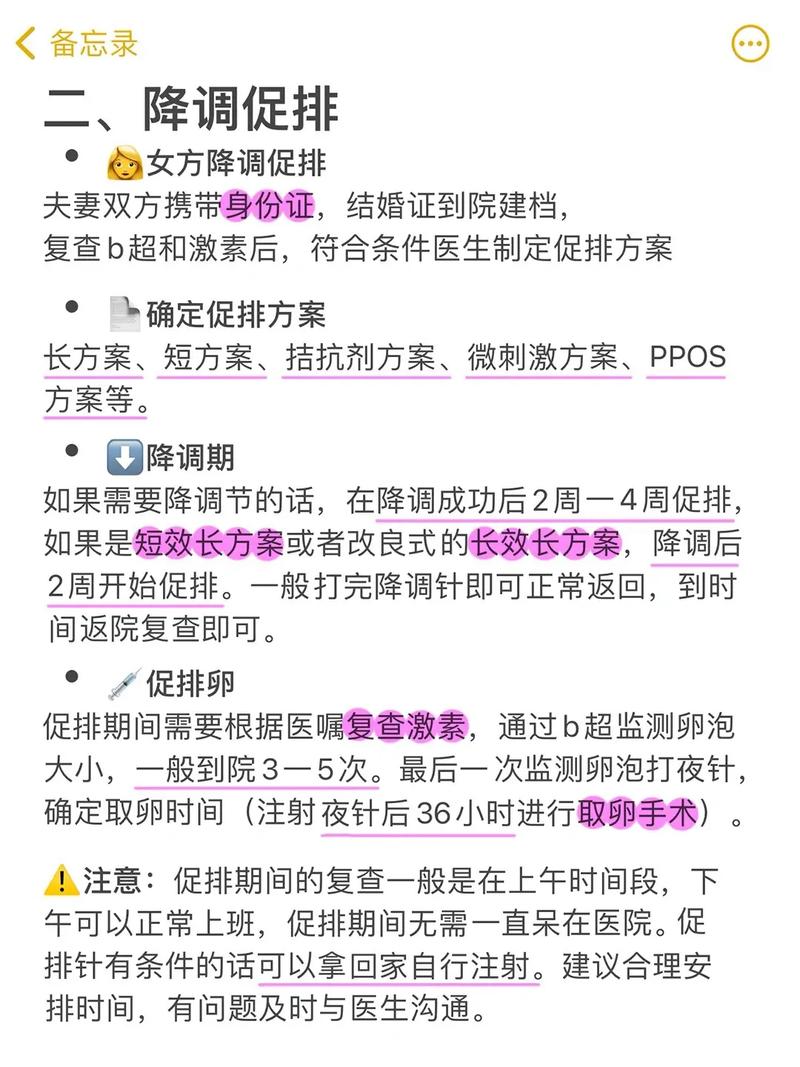Go back to 备忘录 list
This screenshot has width=800, height=1067.
coord(76,44)
